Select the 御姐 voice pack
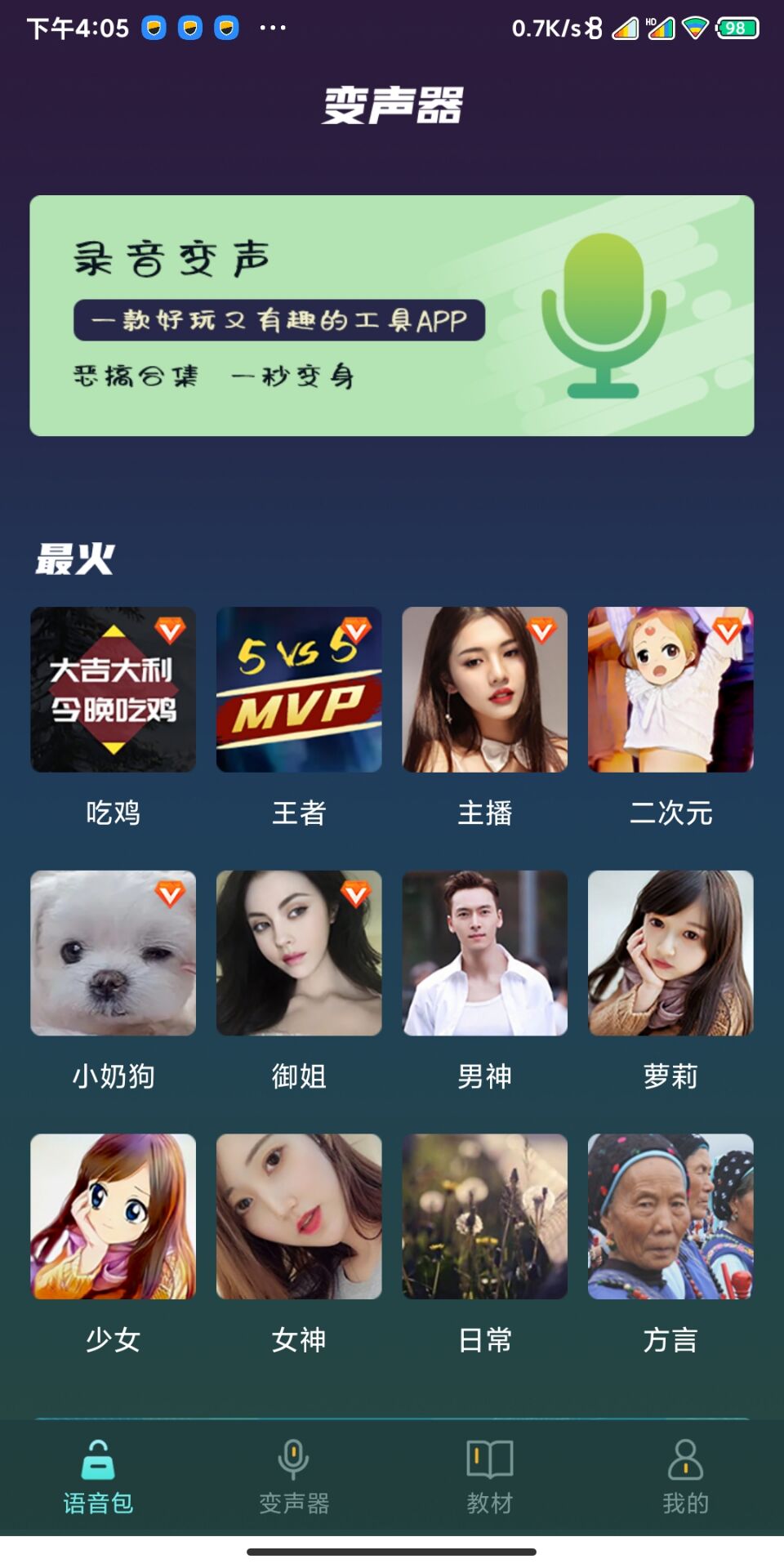This screenshot has height=1568, width=784. coord(299,953)
